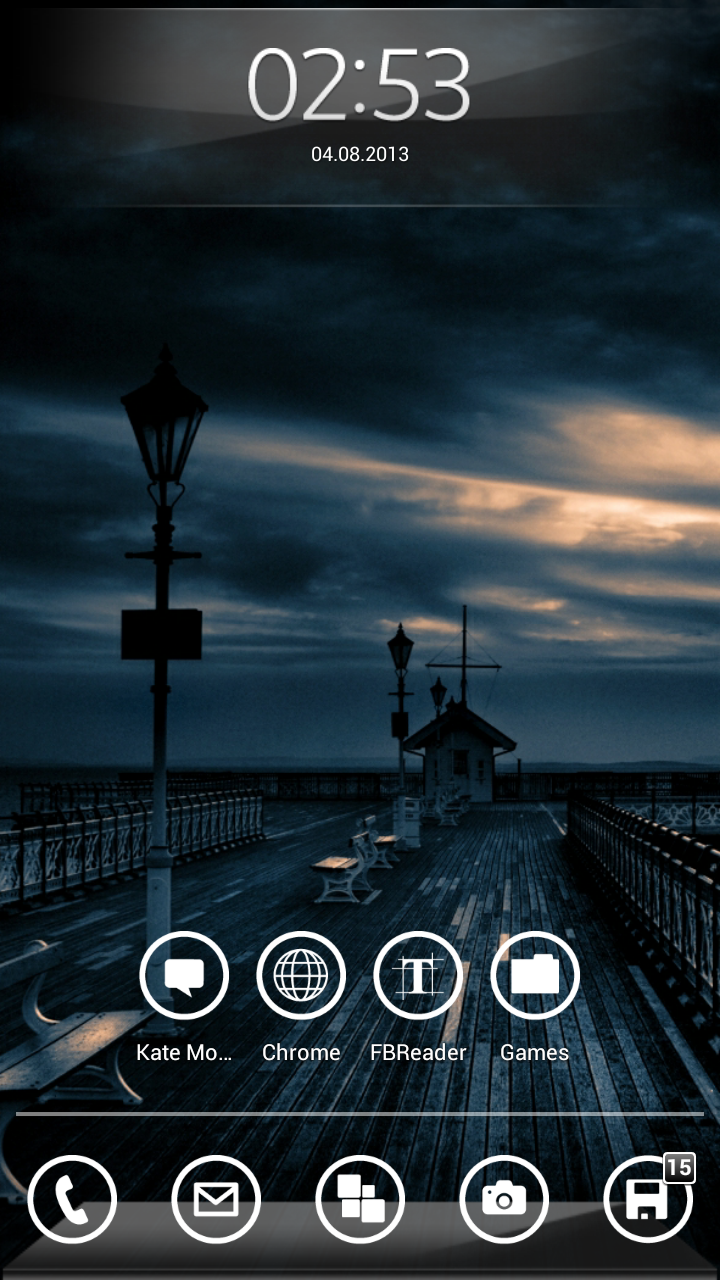Open the app drawer squares icon
This screenshot has height=1280, width=720.
[360, 1199]
